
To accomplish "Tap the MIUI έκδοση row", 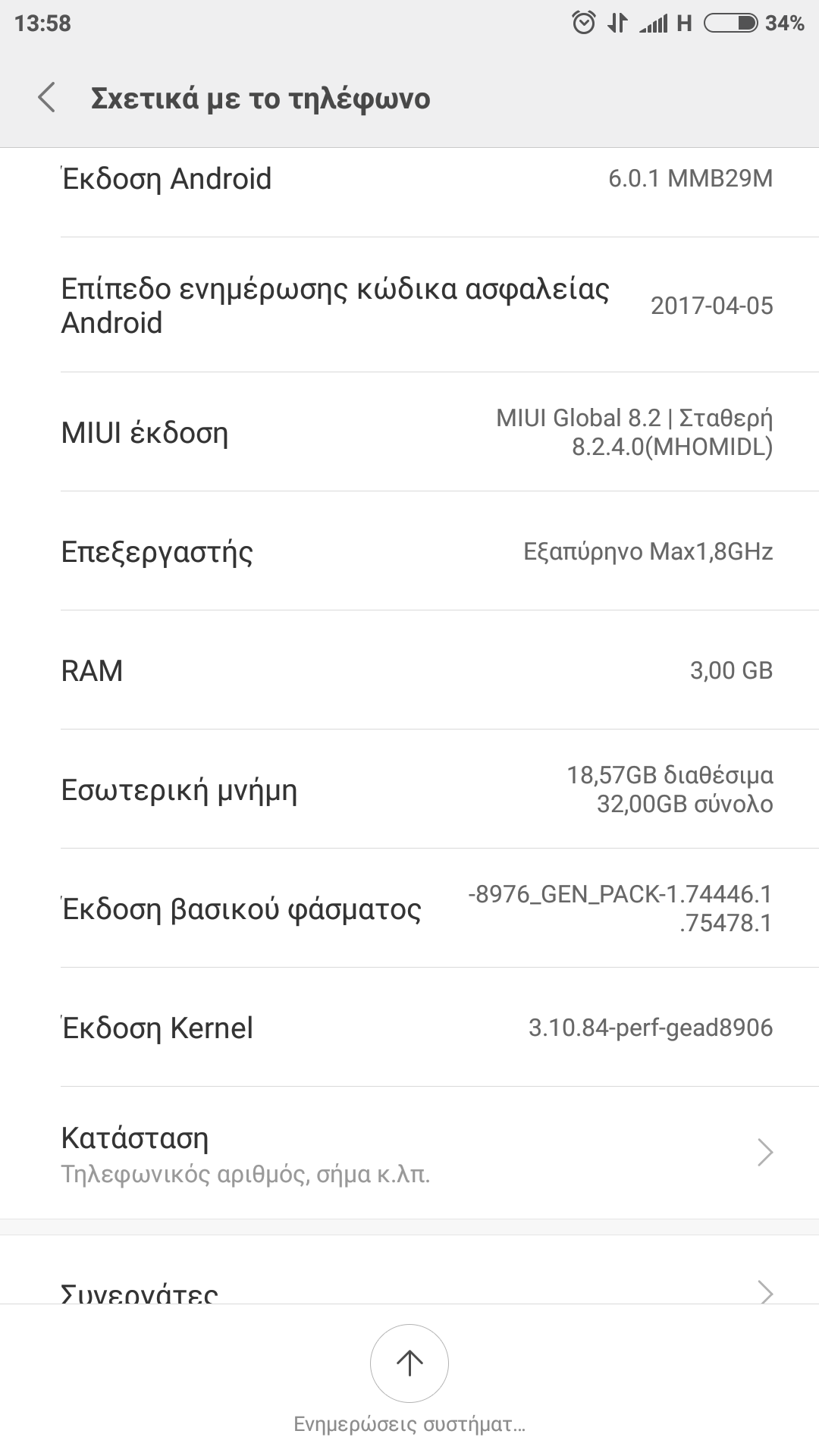I will pos(409,432).
